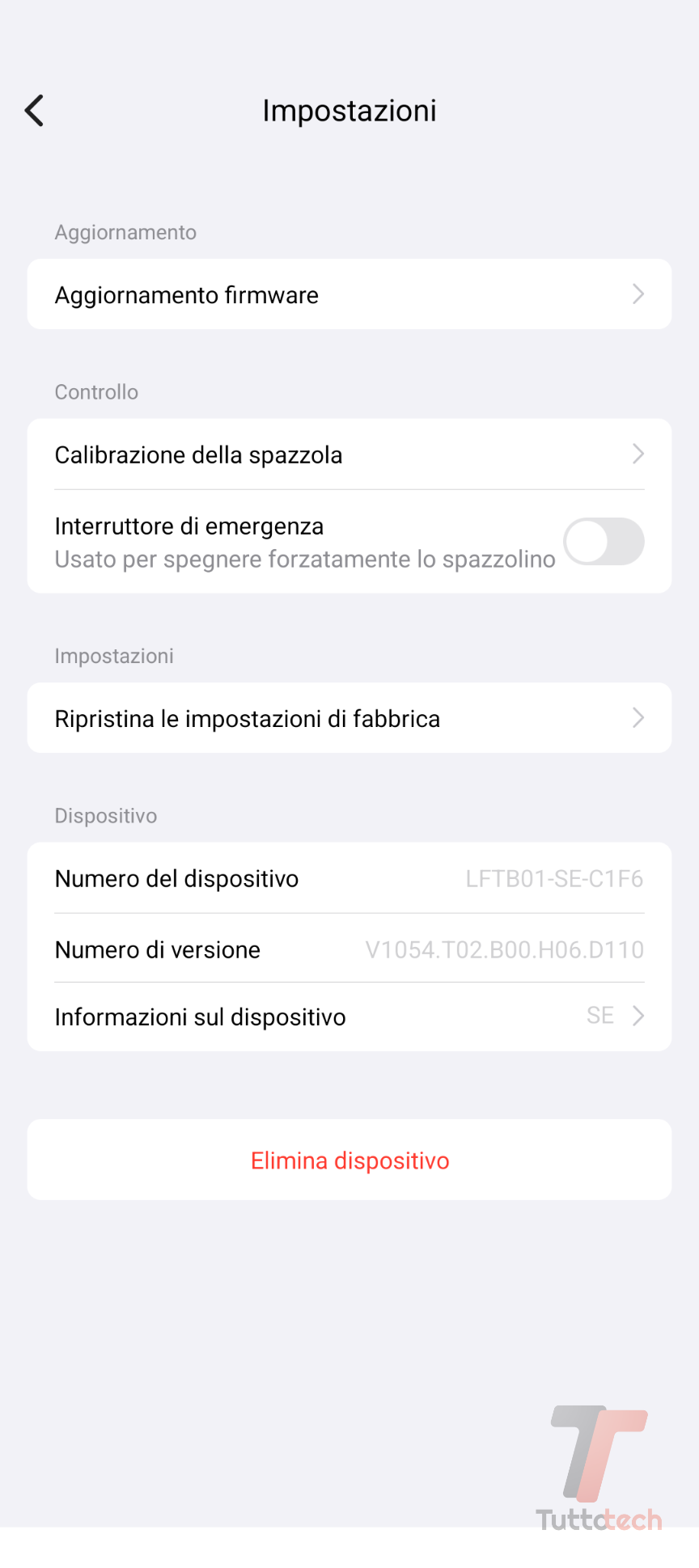Open Aggiornamento firmware
This screenshot has height=1568, width=699.
click(x=349, y=294)
